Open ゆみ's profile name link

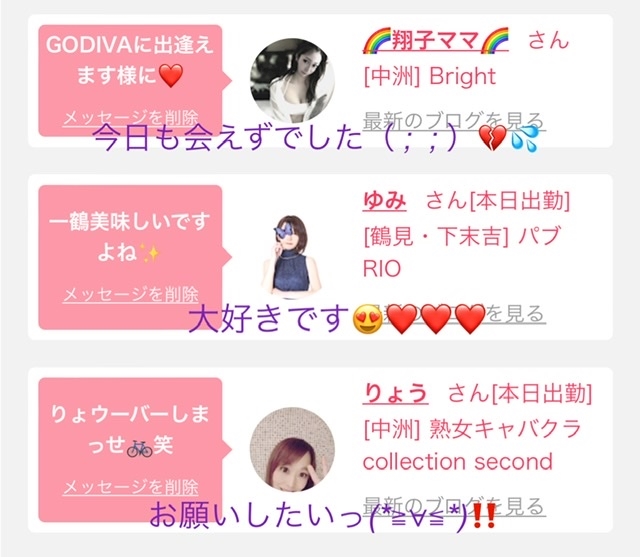coord(384,201)
